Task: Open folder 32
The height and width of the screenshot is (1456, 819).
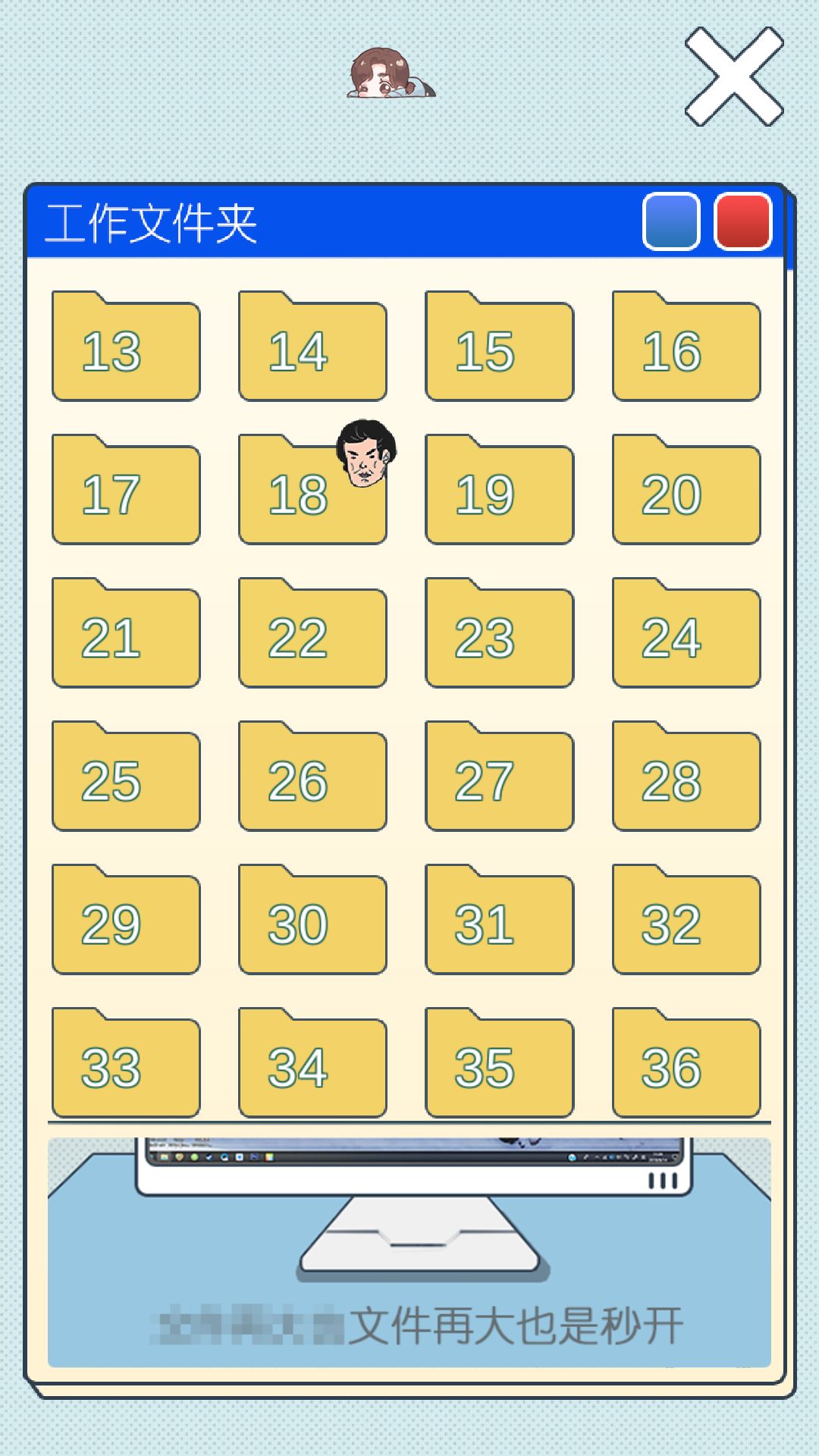Action: point(686,922)
